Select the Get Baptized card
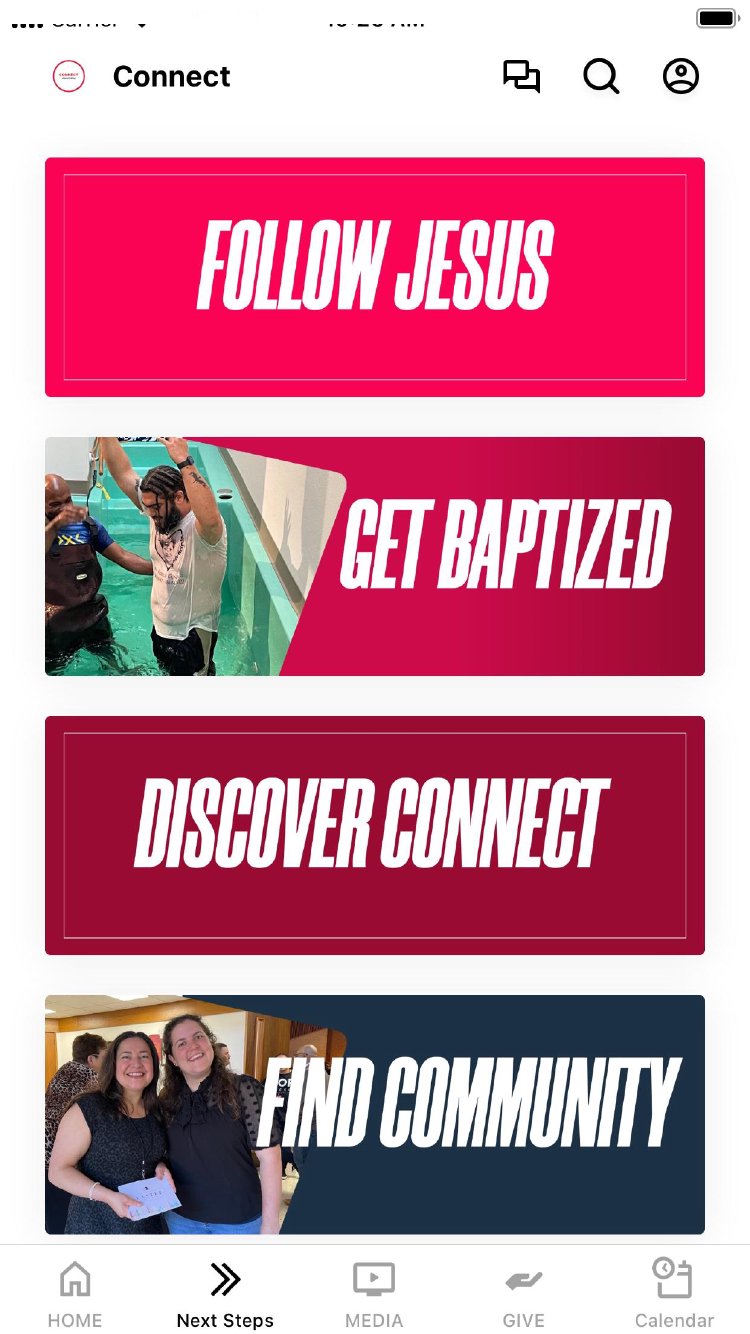This screenshot has height=1334, width=750. pos(375,556)
